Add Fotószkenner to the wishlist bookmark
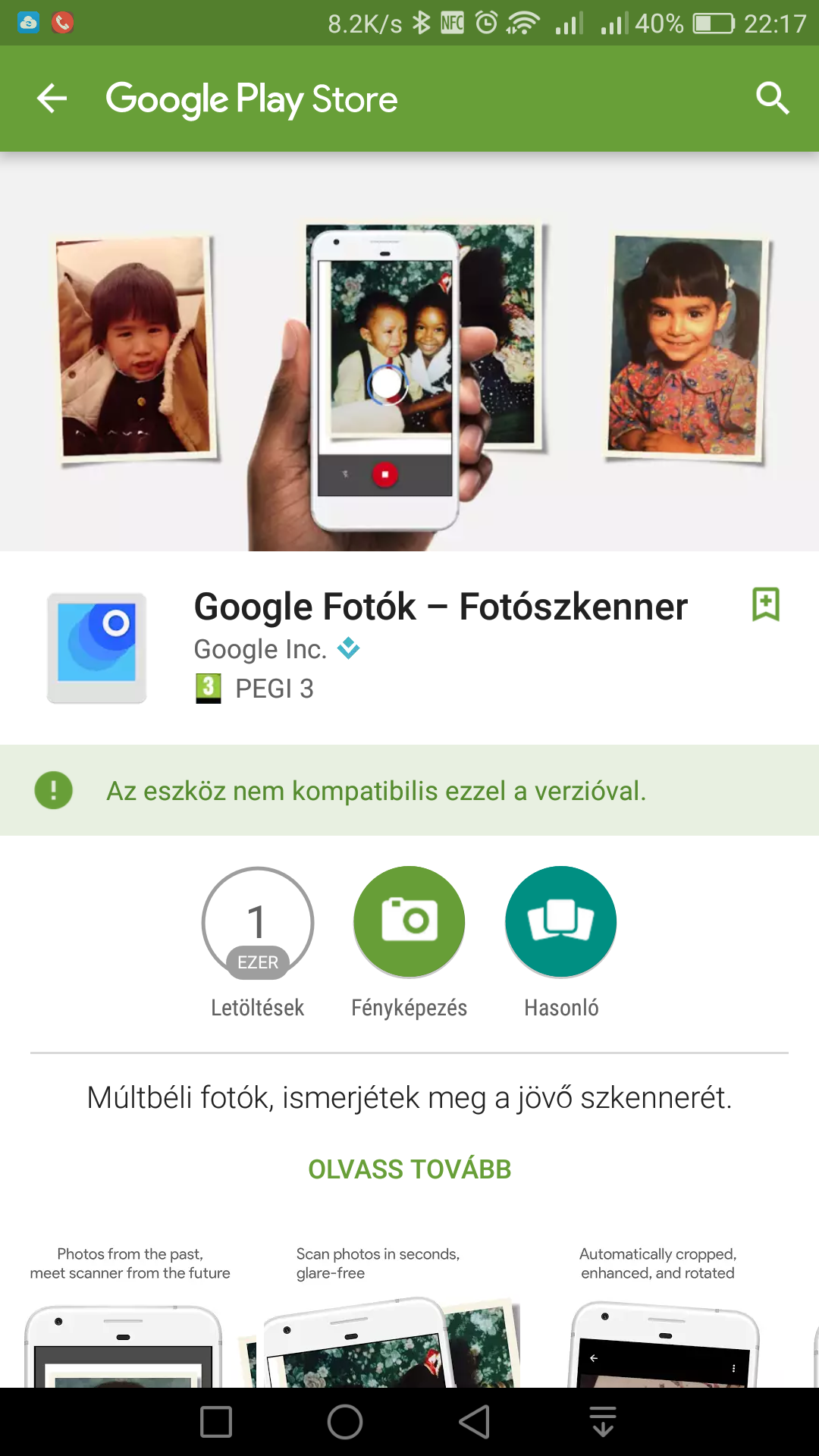 (x=766, y=604)
